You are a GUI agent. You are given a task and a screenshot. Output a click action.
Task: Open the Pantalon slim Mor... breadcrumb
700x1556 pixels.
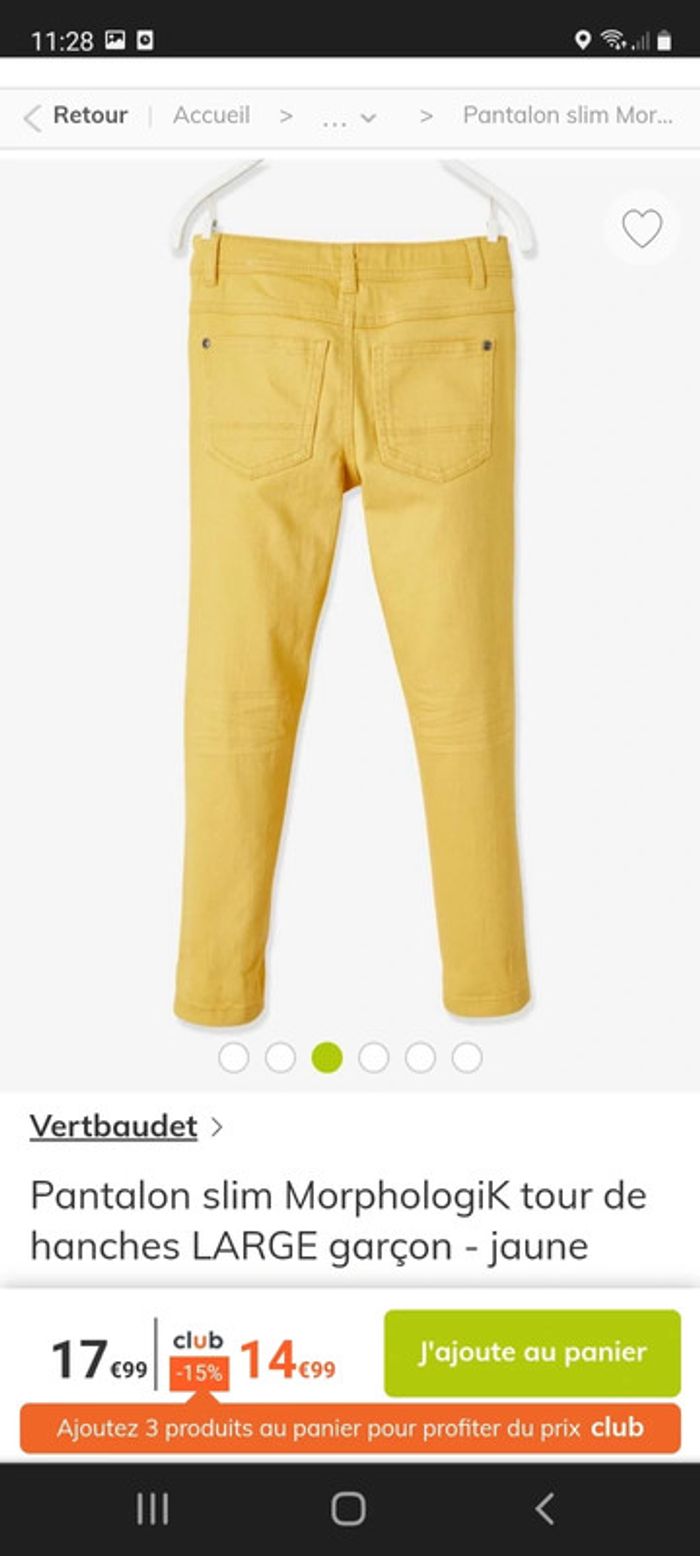(x=566, y=116)
